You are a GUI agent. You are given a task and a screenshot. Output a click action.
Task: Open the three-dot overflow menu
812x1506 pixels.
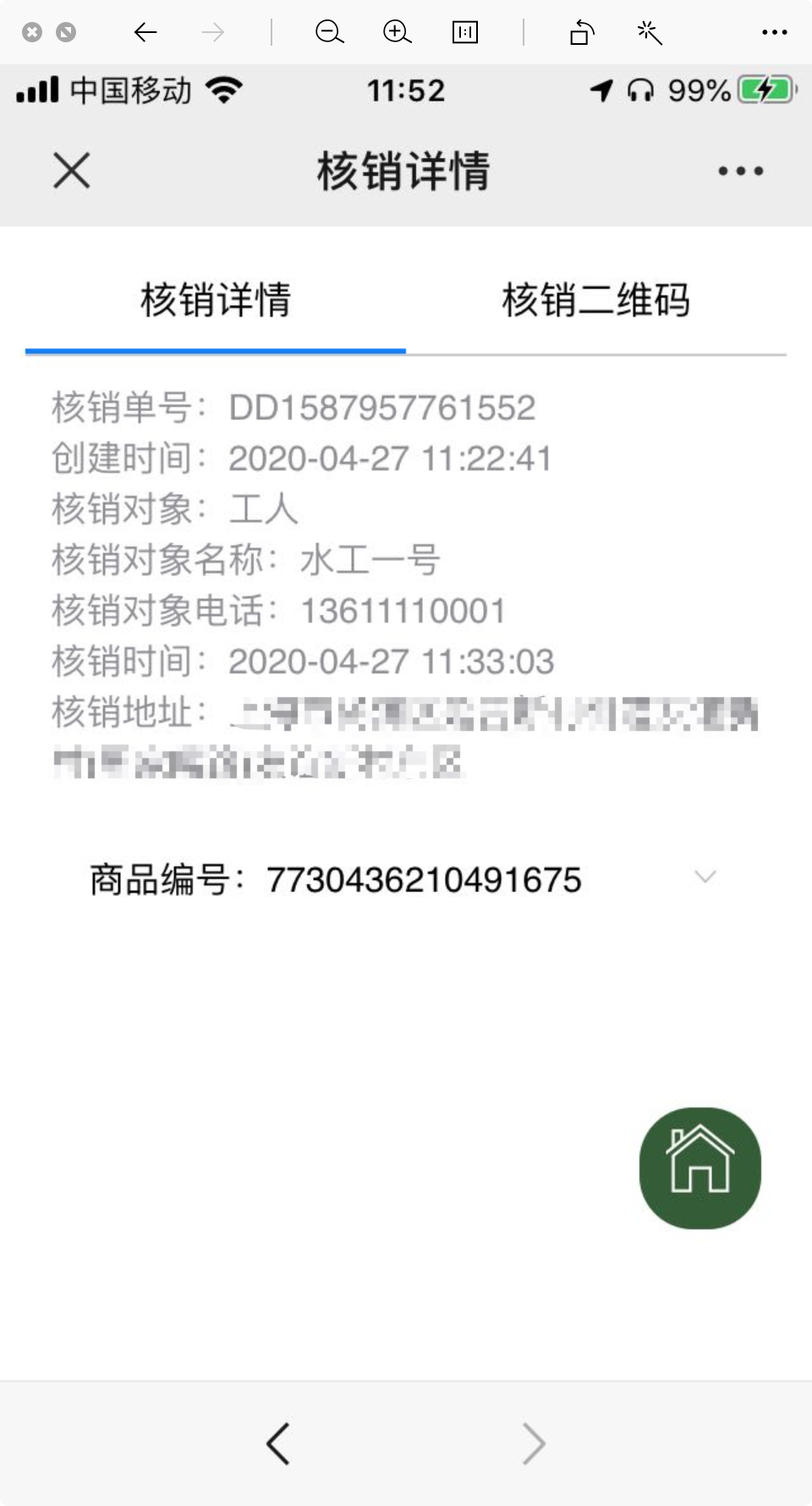(740, 171)
